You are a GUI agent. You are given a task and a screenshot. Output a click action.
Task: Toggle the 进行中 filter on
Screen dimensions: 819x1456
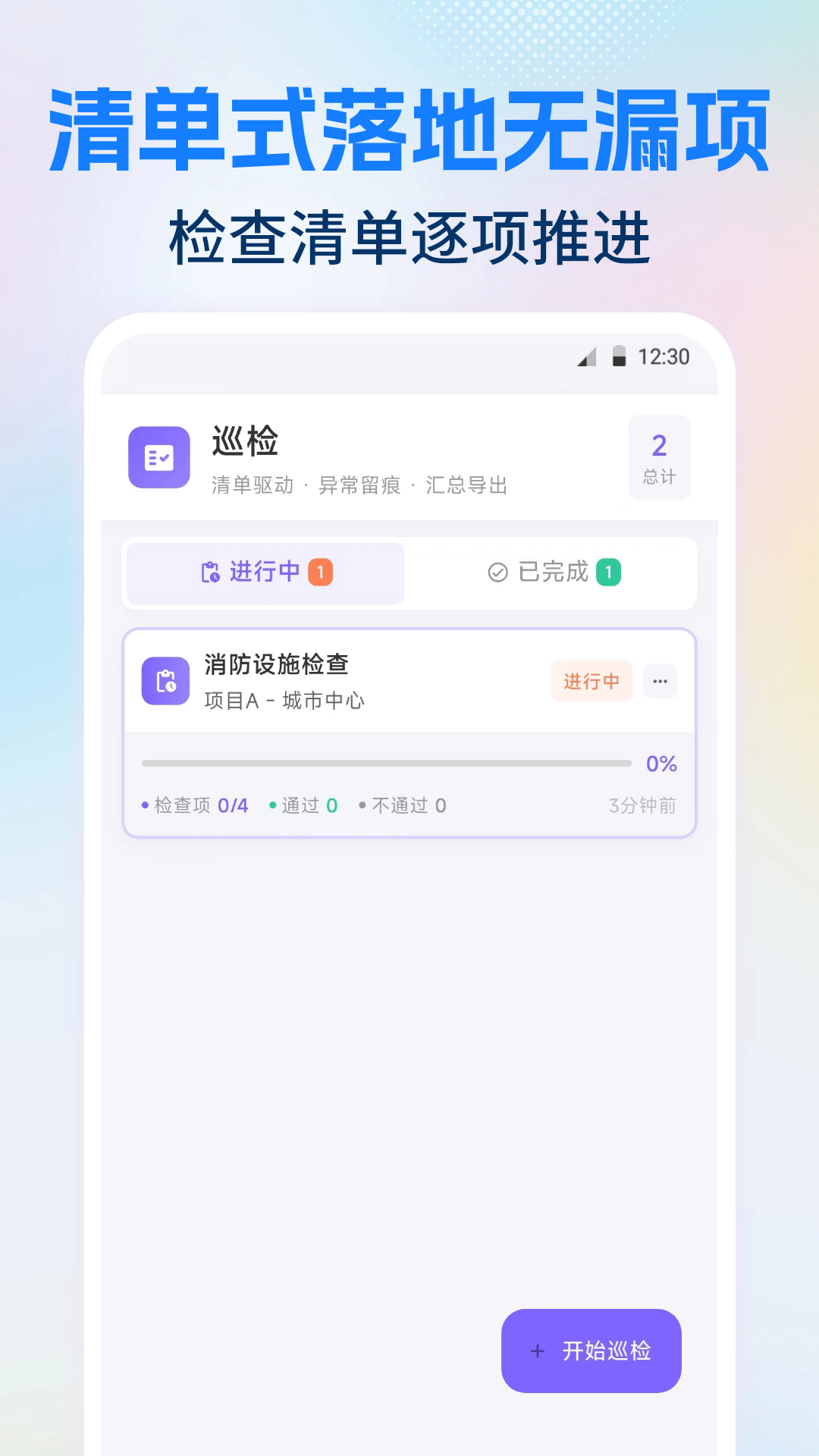264,573
